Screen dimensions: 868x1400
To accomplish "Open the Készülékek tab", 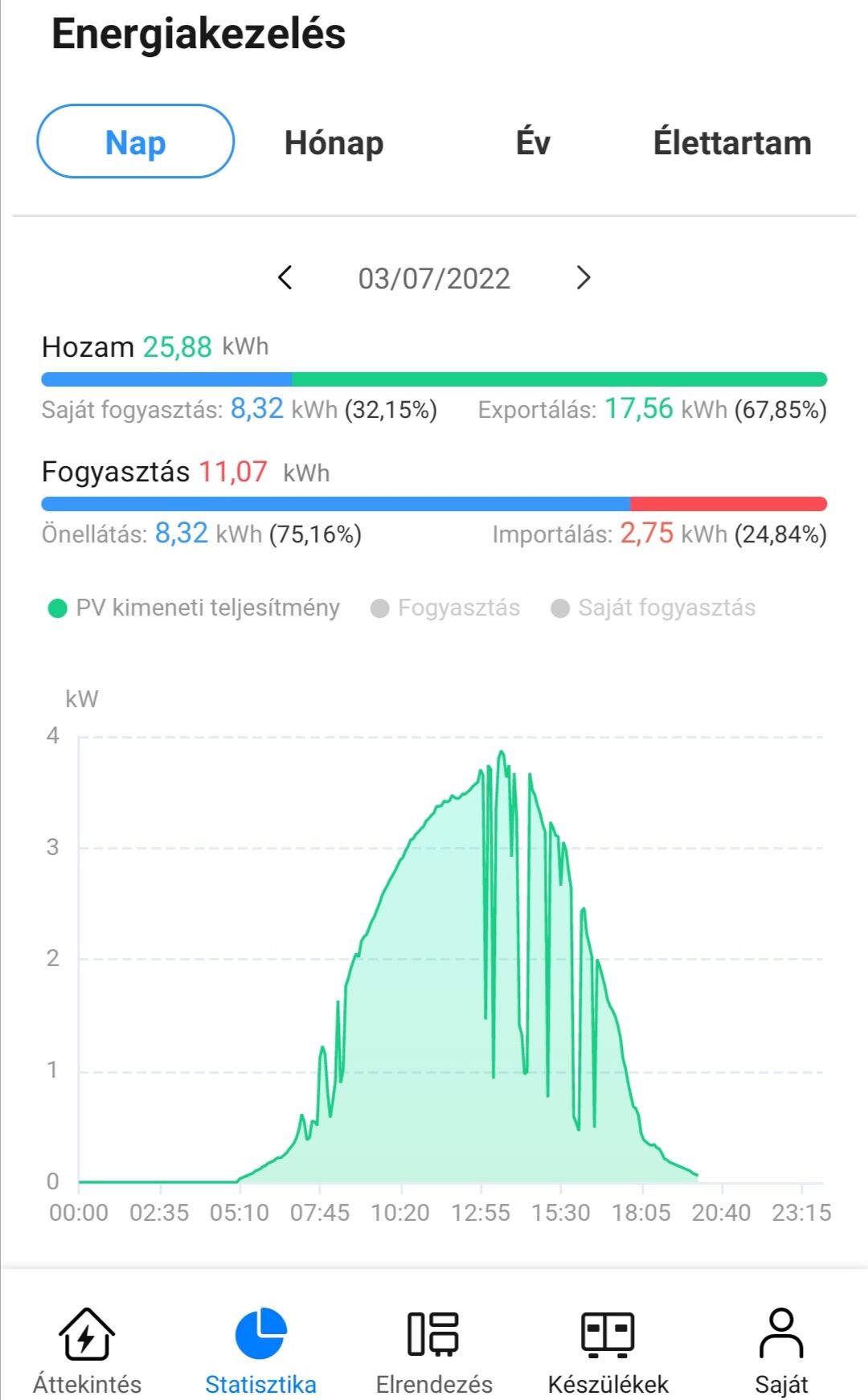I will pyautogui.click(x=608, y=1351).
